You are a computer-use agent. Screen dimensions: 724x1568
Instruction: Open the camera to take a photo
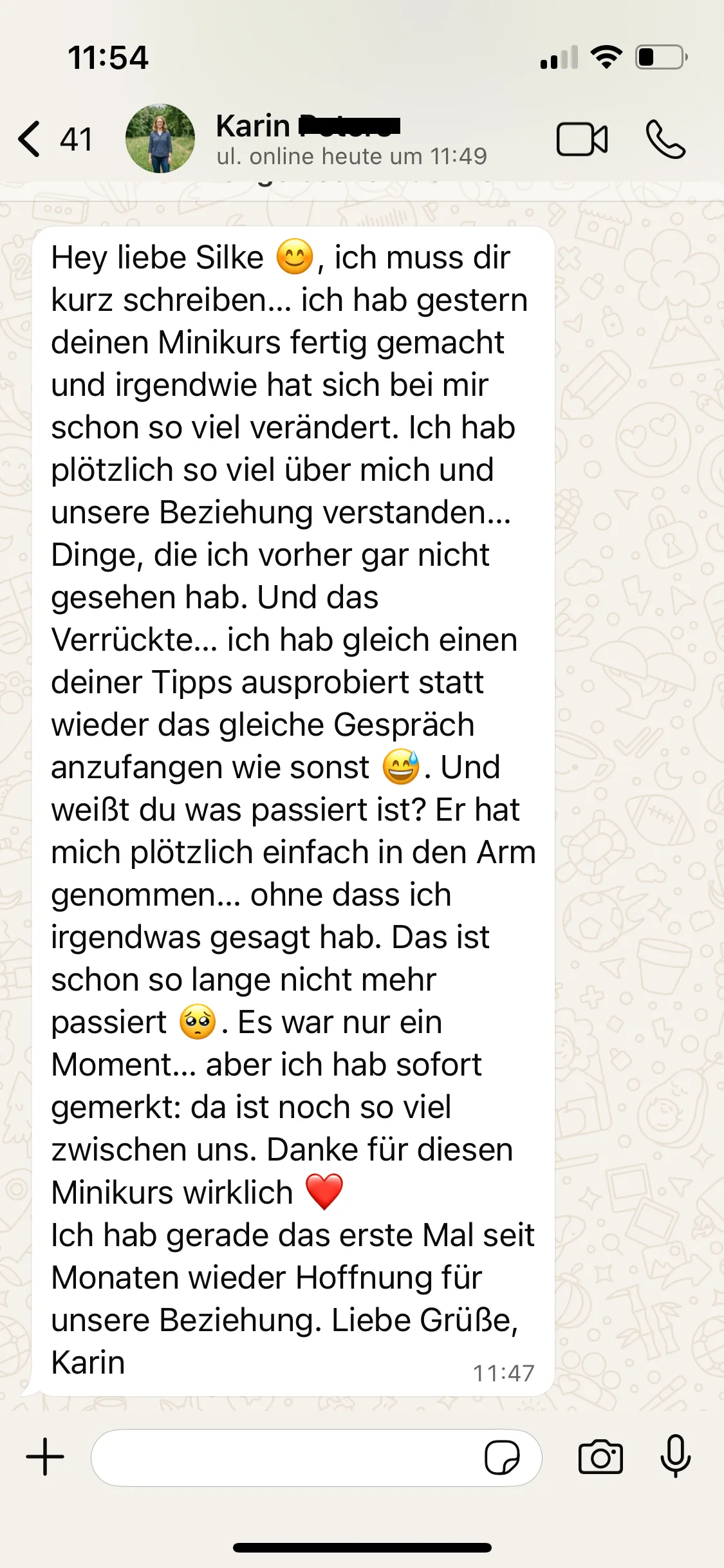click(600, 1457)
